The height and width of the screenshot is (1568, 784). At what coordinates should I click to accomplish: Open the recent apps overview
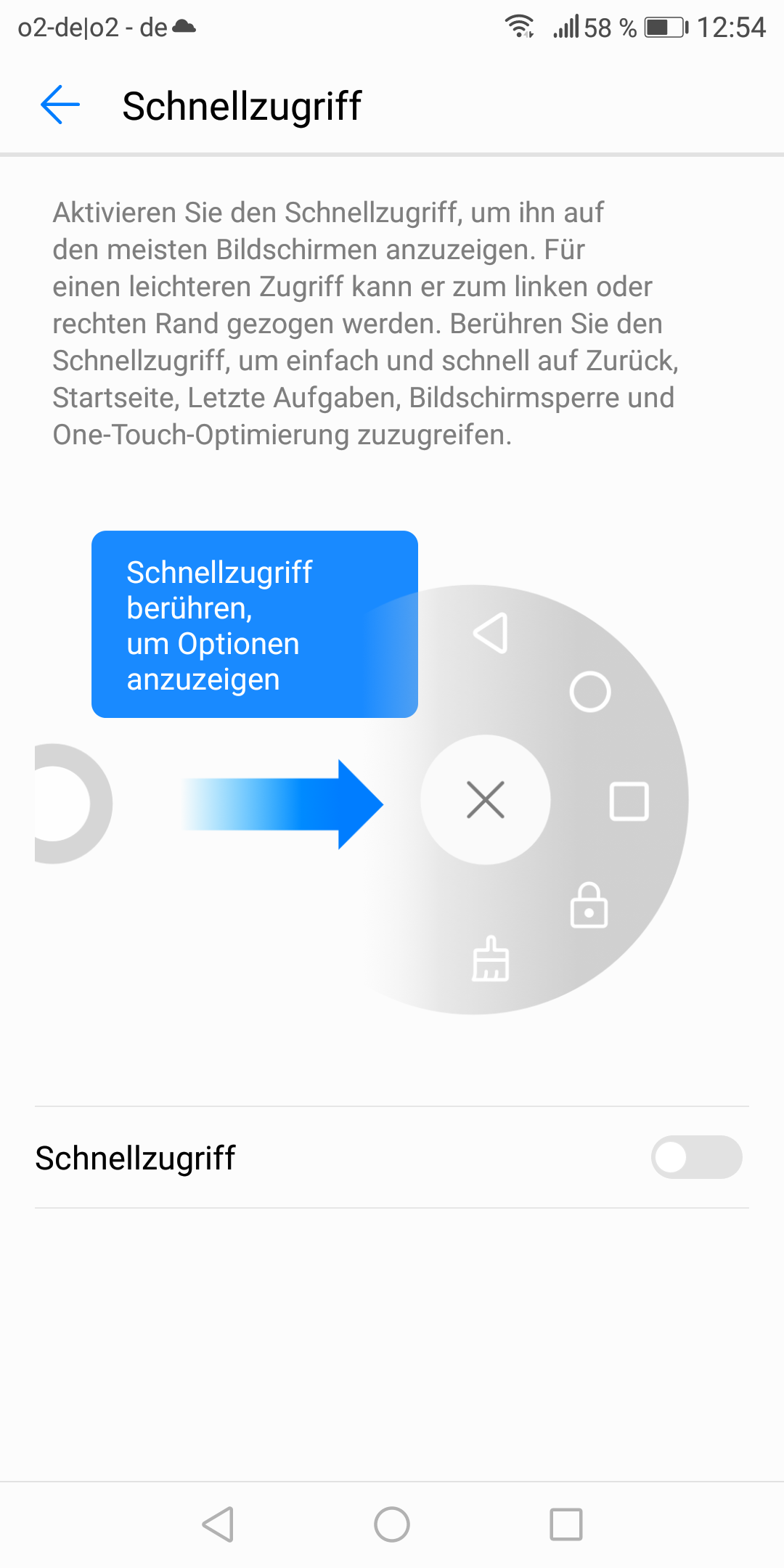(565, 1524)
